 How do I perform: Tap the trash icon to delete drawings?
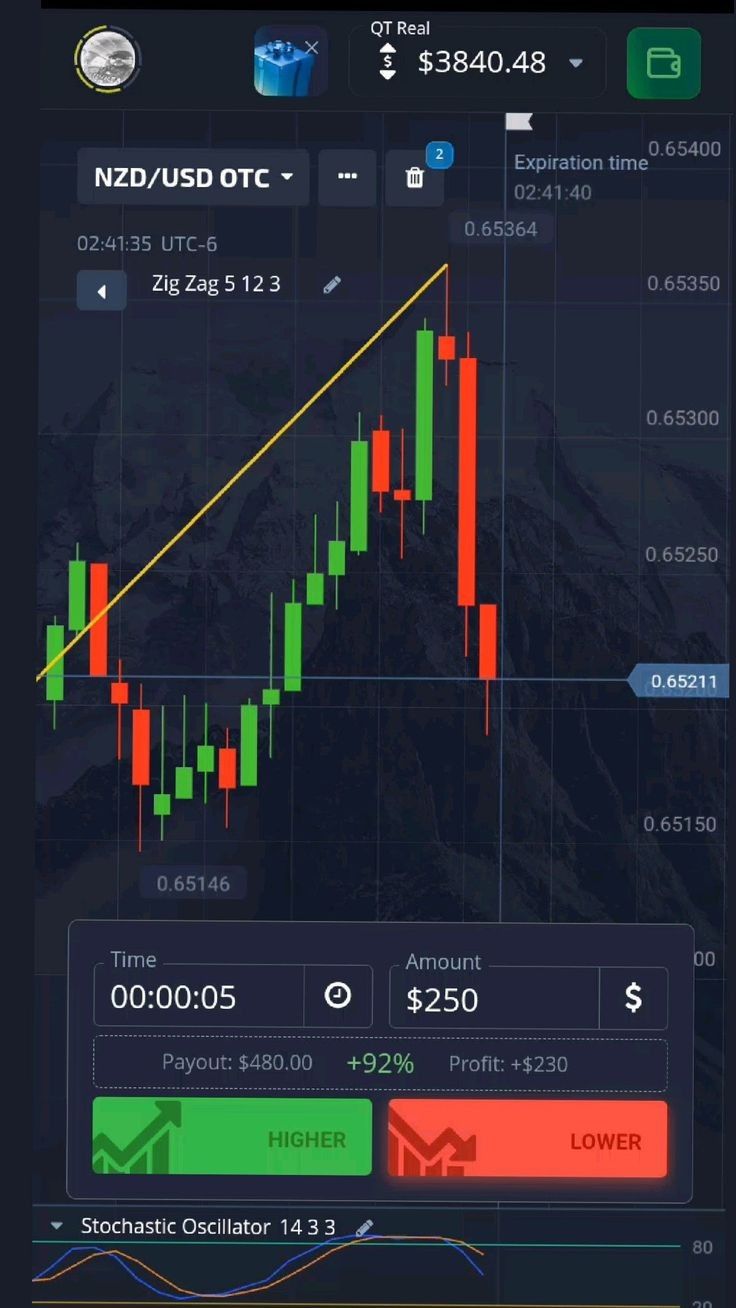click(x=415, y=178)
